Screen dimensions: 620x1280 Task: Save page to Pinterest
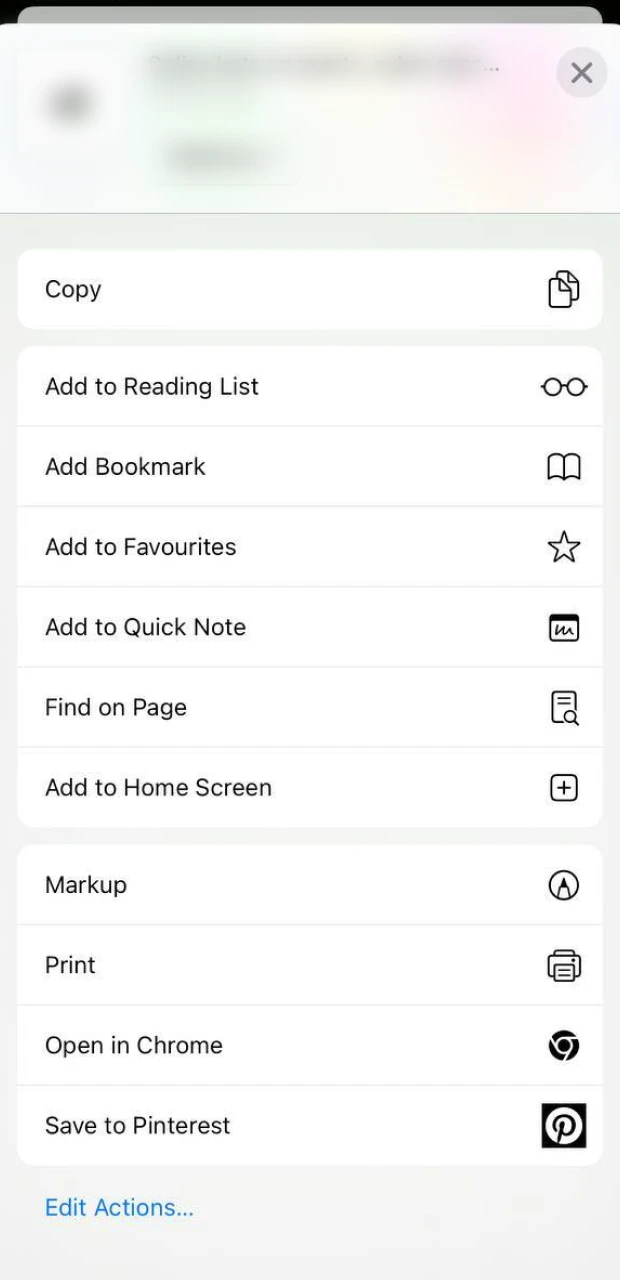pyautogui.click(x=310, y=1125)
